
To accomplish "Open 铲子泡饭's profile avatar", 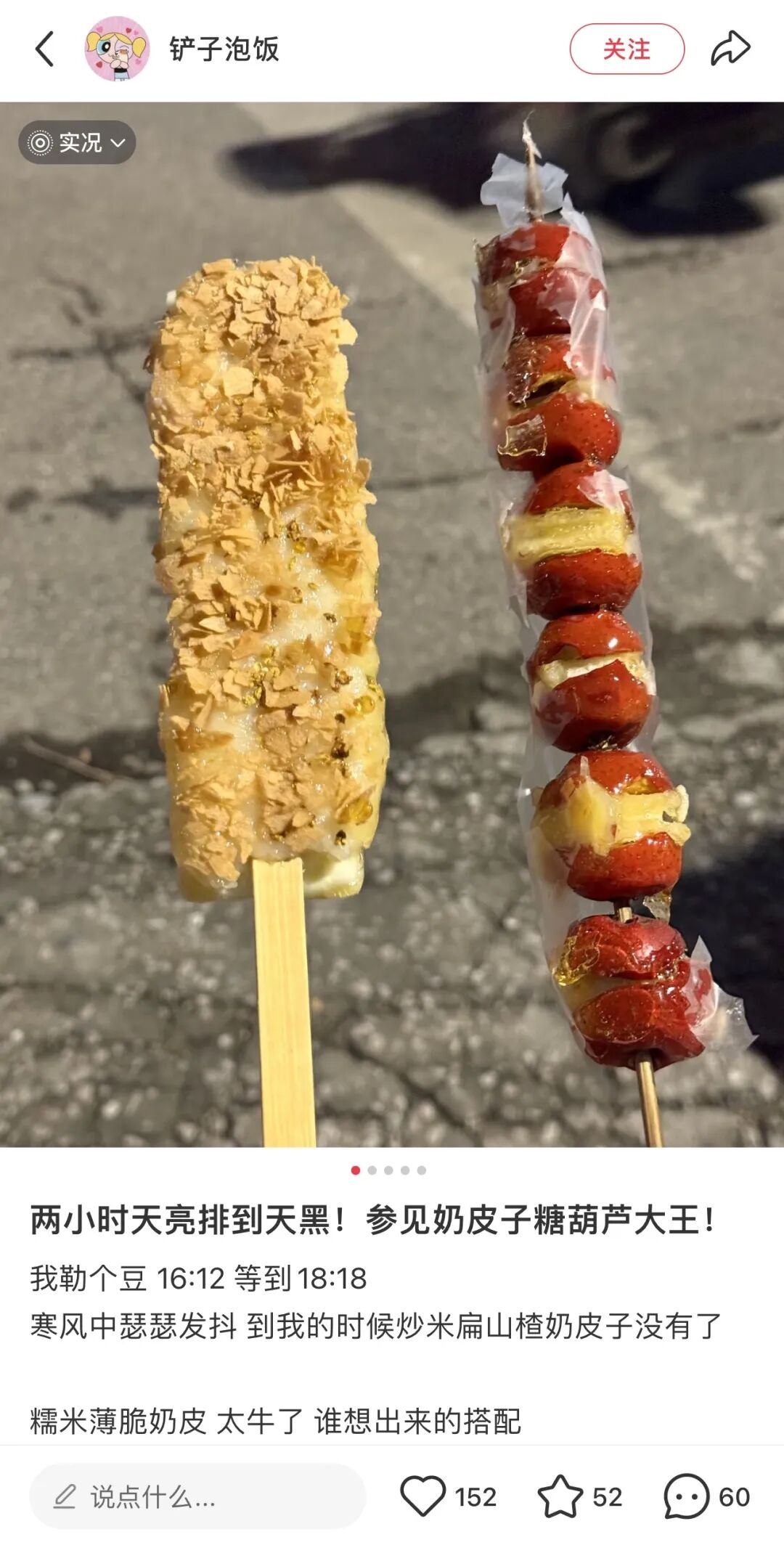I will (x=117, y=49).
